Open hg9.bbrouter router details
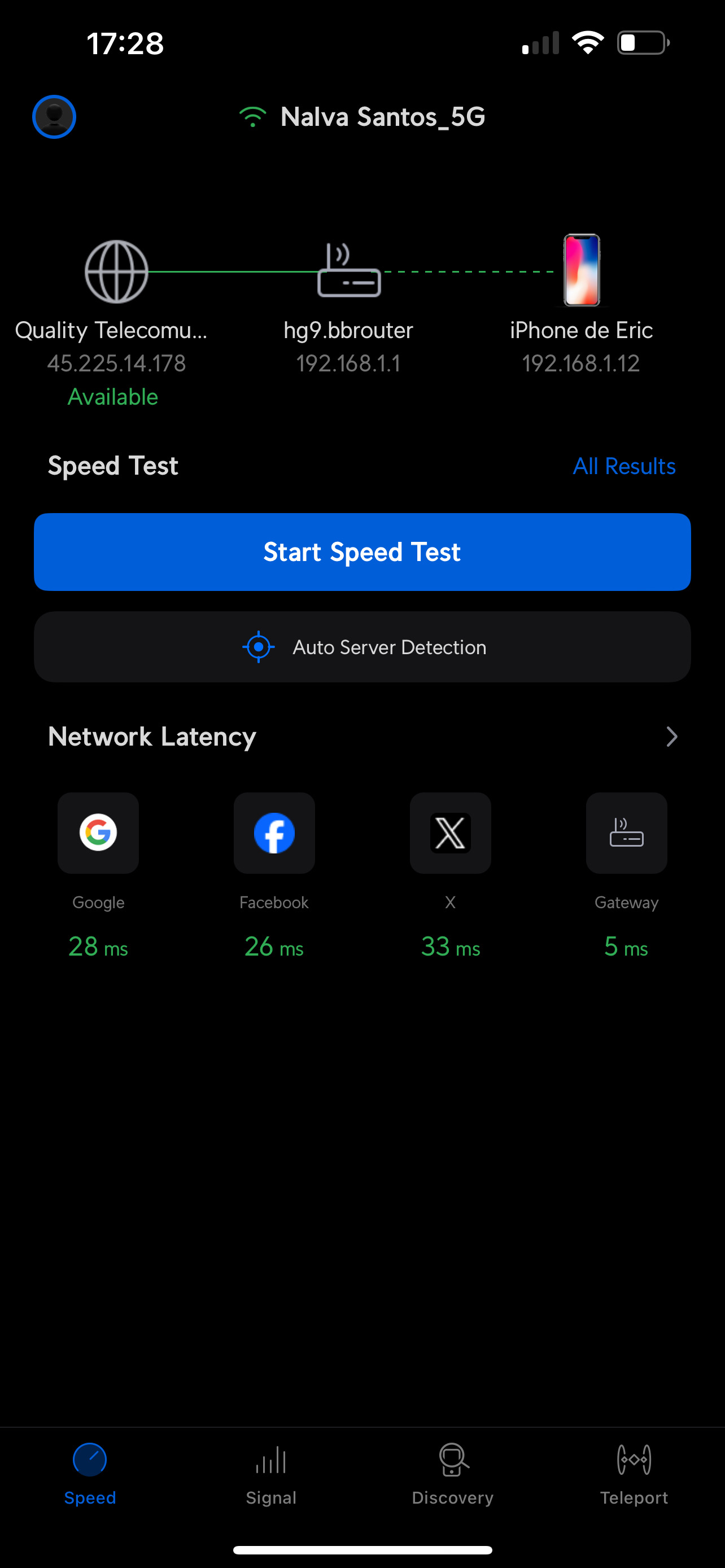The image size is (725, 1568). point(349,271)
